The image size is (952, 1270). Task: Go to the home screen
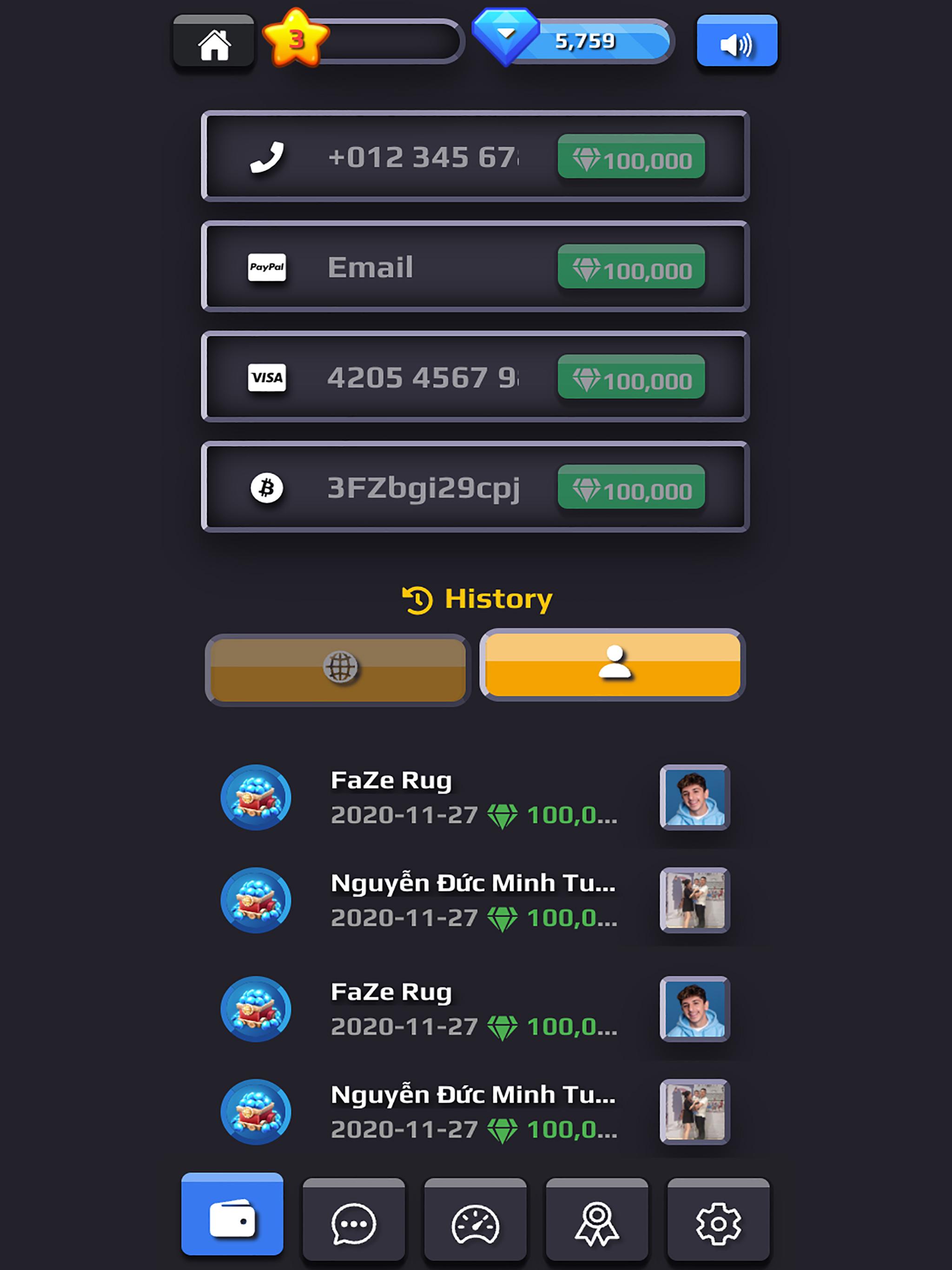214,42
